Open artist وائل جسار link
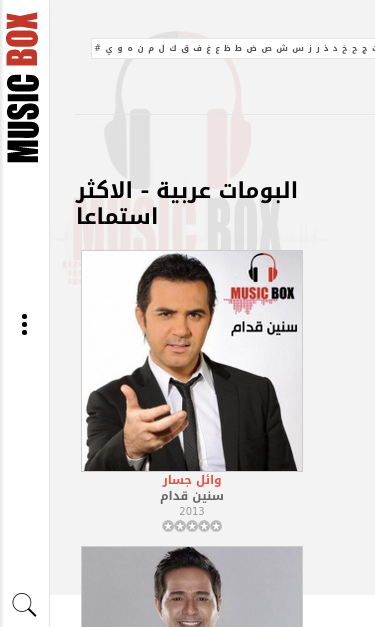375x627 pixels. click(x=192, y=480)
